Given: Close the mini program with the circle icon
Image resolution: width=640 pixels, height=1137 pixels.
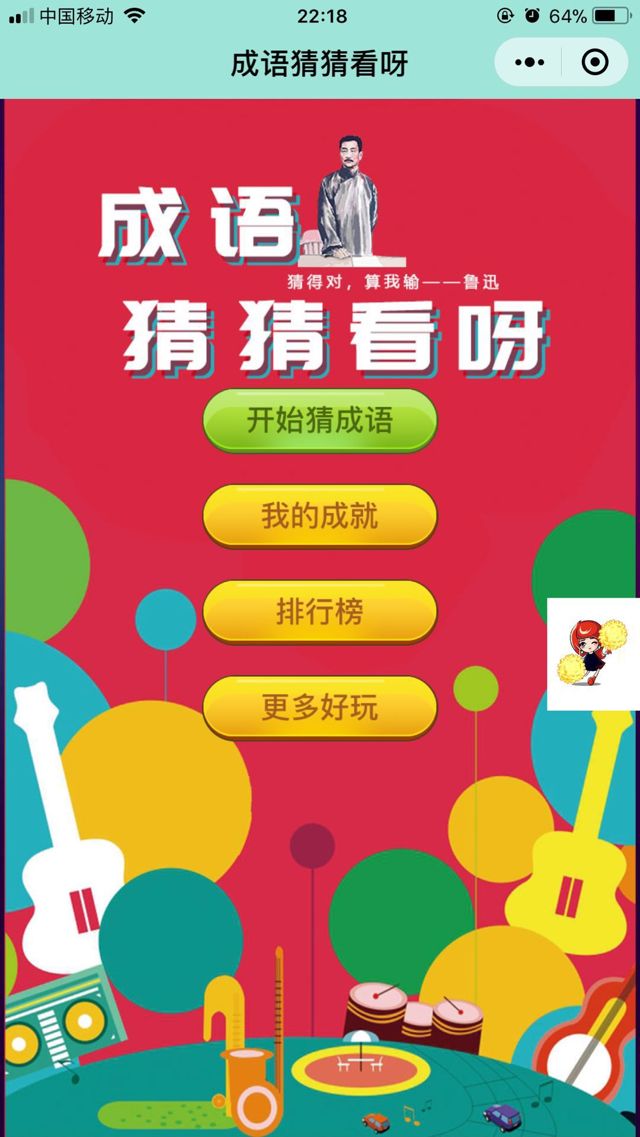Looking at the screenshot, I should pos(595,64).
